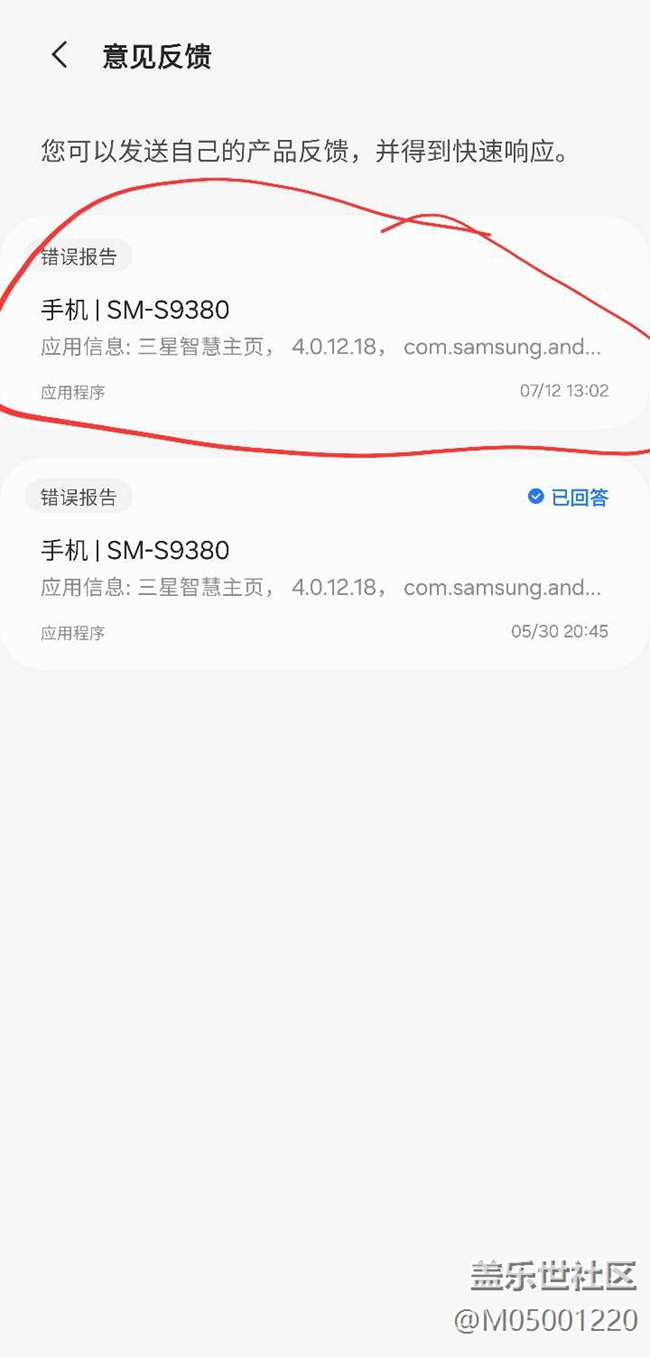
Task: Open the answered report dated 05/30 20:45
Action: 324,564
